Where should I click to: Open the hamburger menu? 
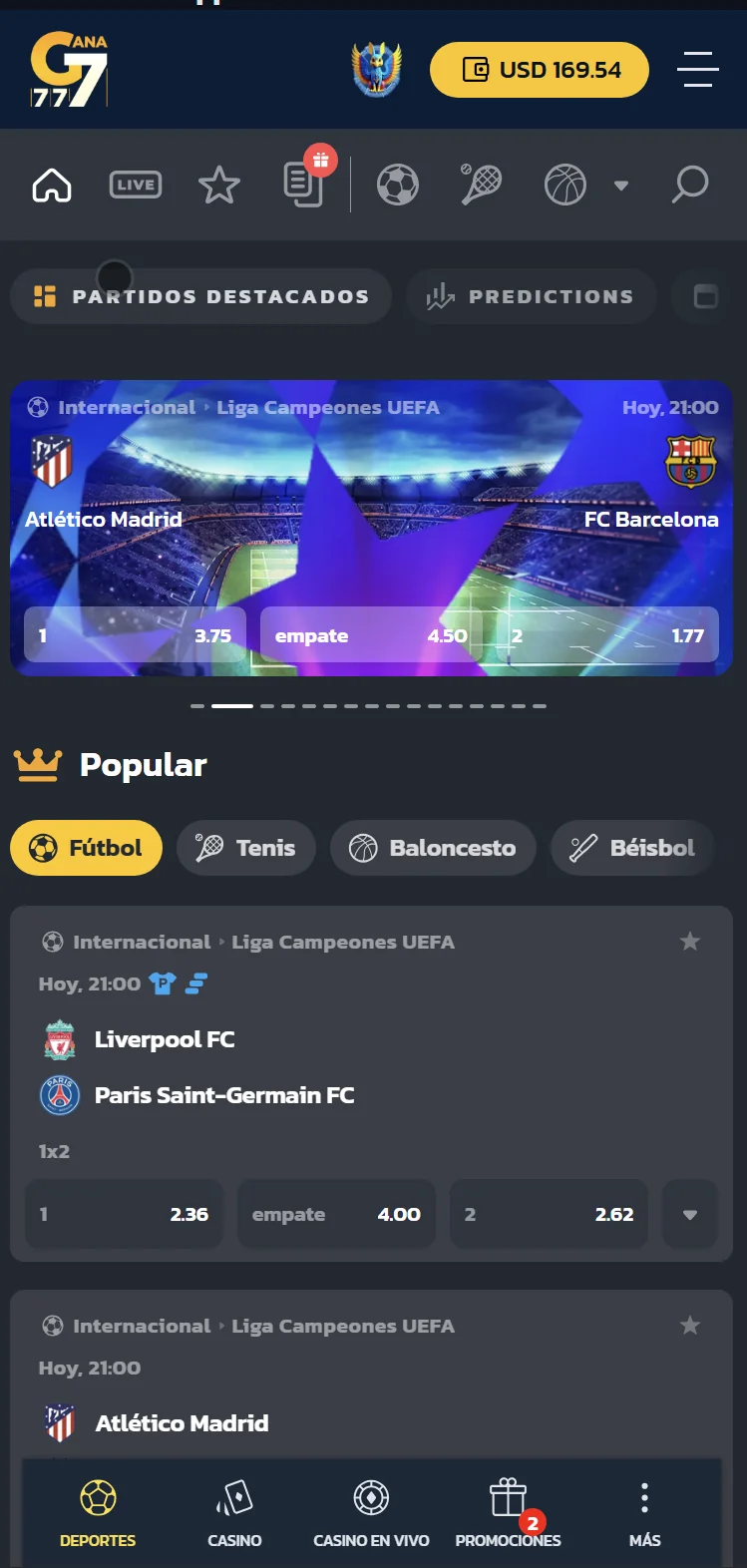coord(697,70)
